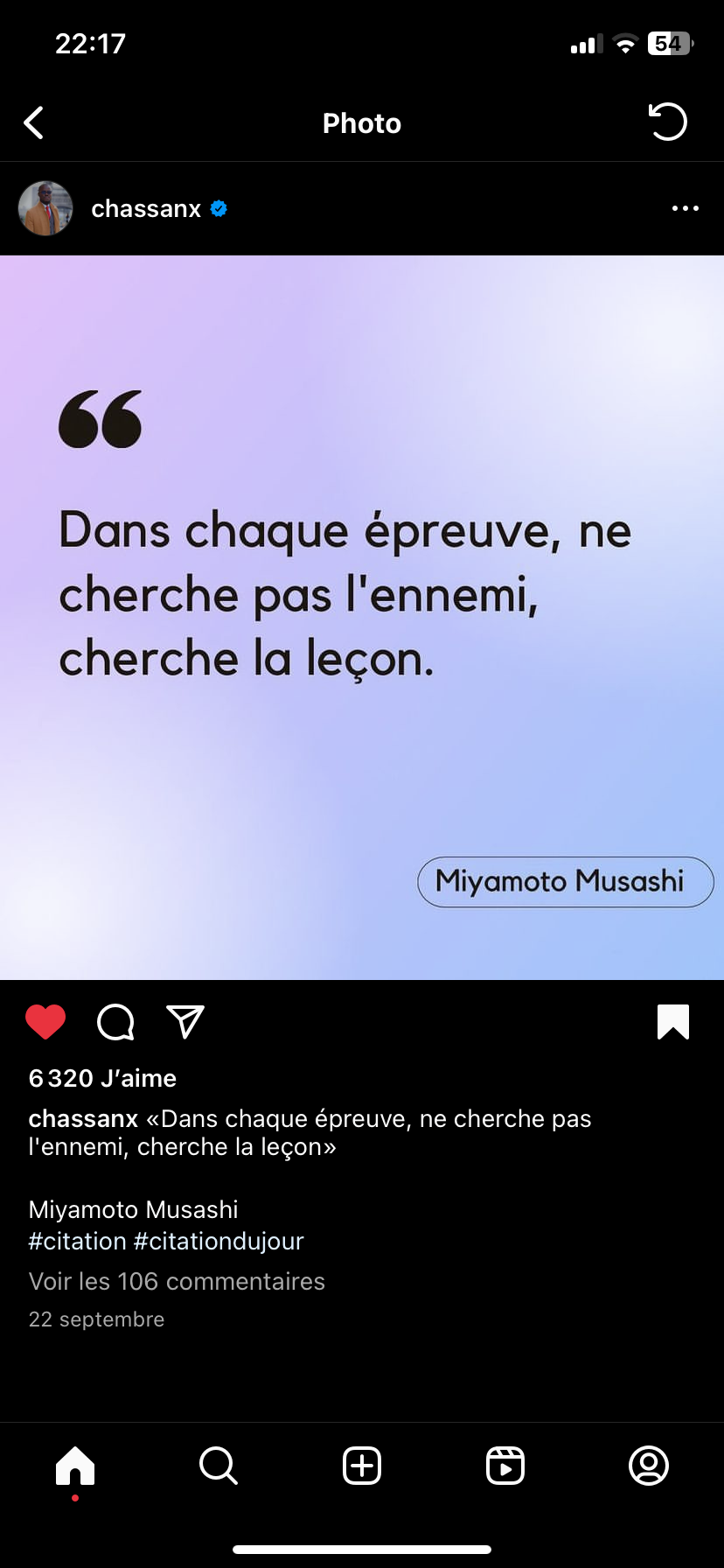View who liked: 6 320 J'aime
The height and width of the screenshot is (1568, 724).
click(102, 1078)
